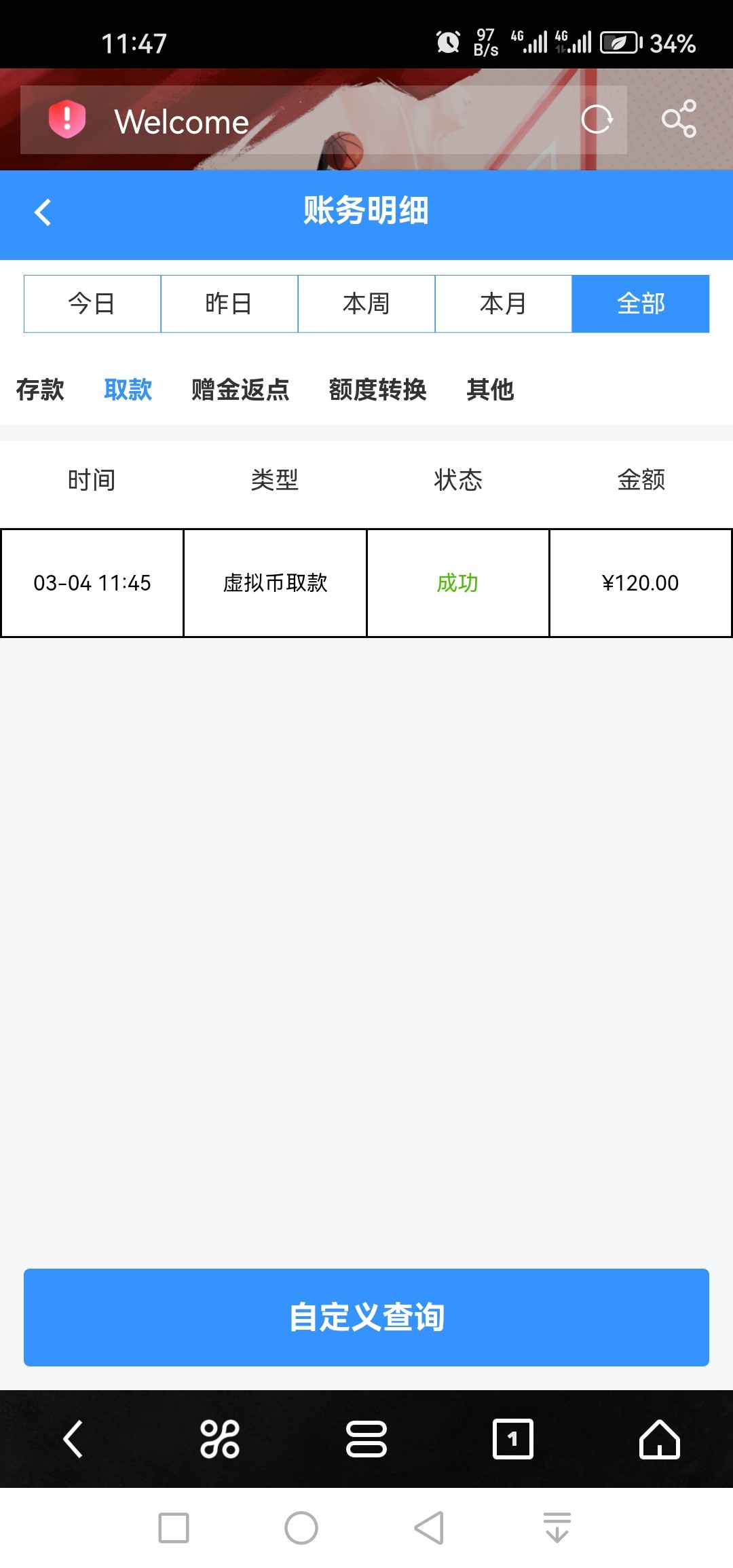Open the red security shield icon

tap(67, 119)
